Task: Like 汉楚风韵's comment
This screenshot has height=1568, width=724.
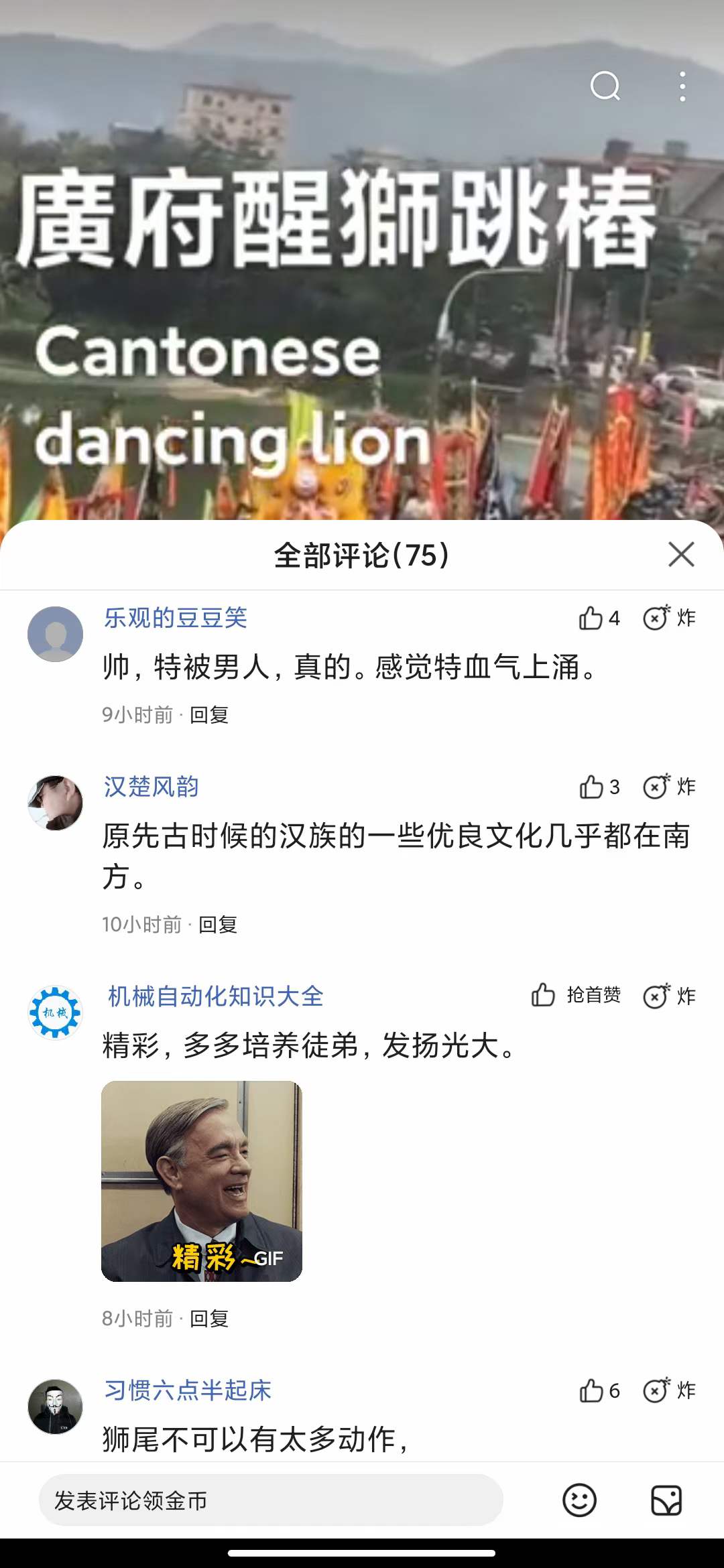Action: coord(599,787)
